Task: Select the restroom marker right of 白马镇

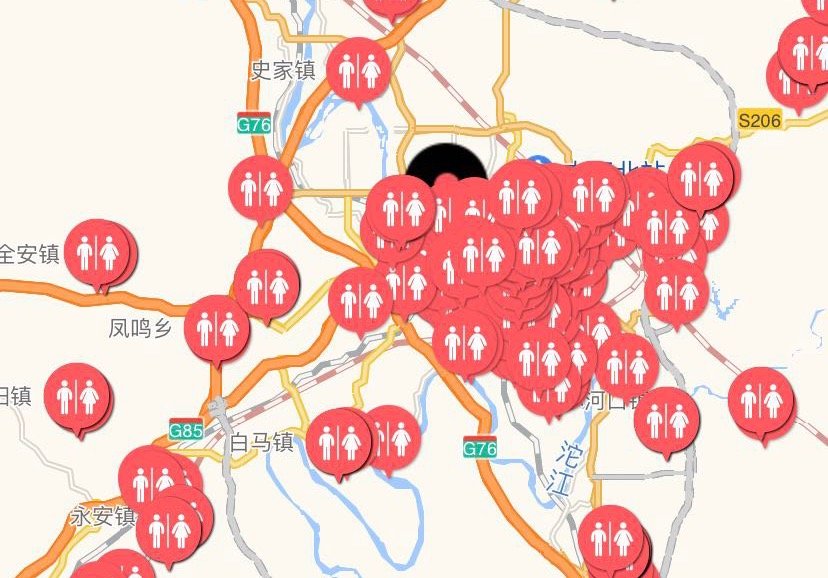Action: tap(337, 439)
